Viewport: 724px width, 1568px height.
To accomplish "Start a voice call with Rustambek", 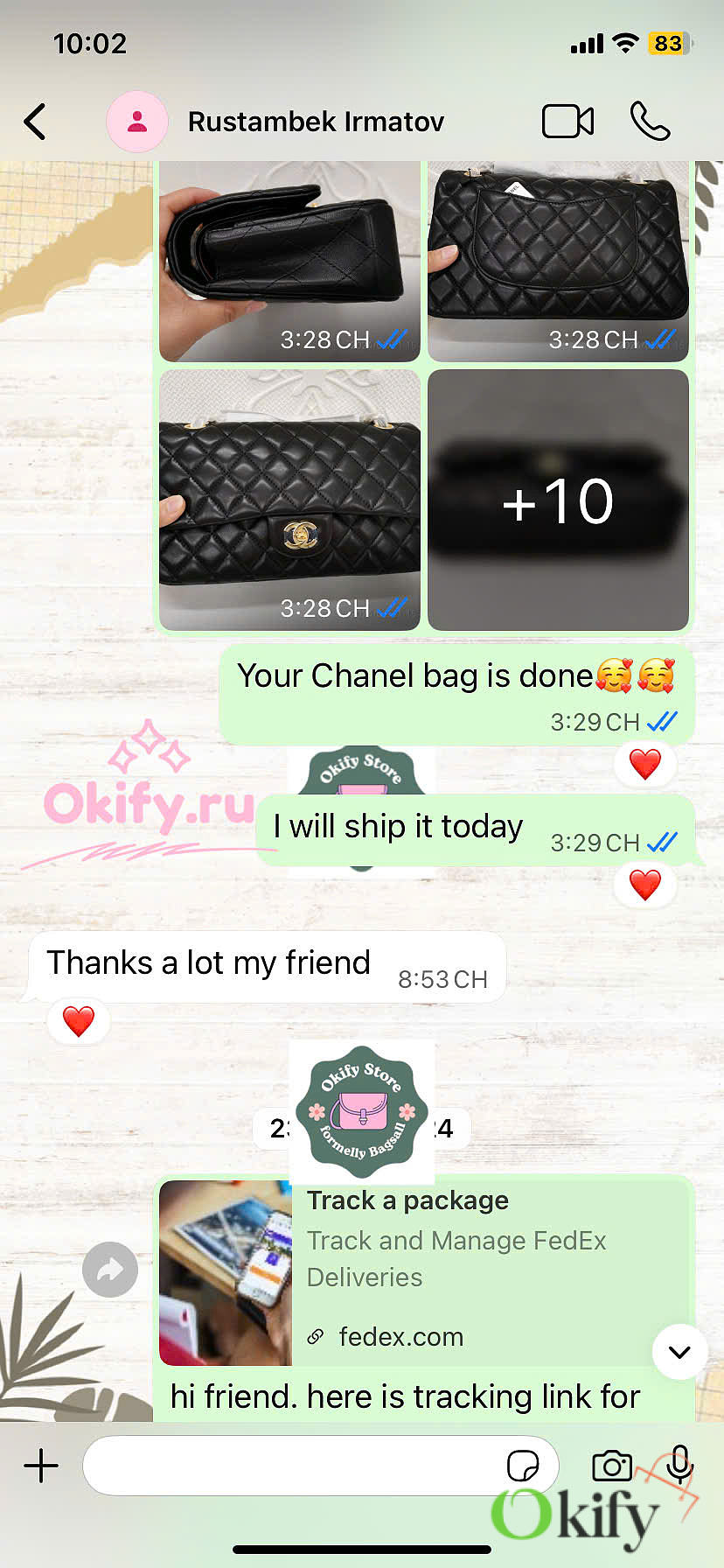I will (650, 122).
